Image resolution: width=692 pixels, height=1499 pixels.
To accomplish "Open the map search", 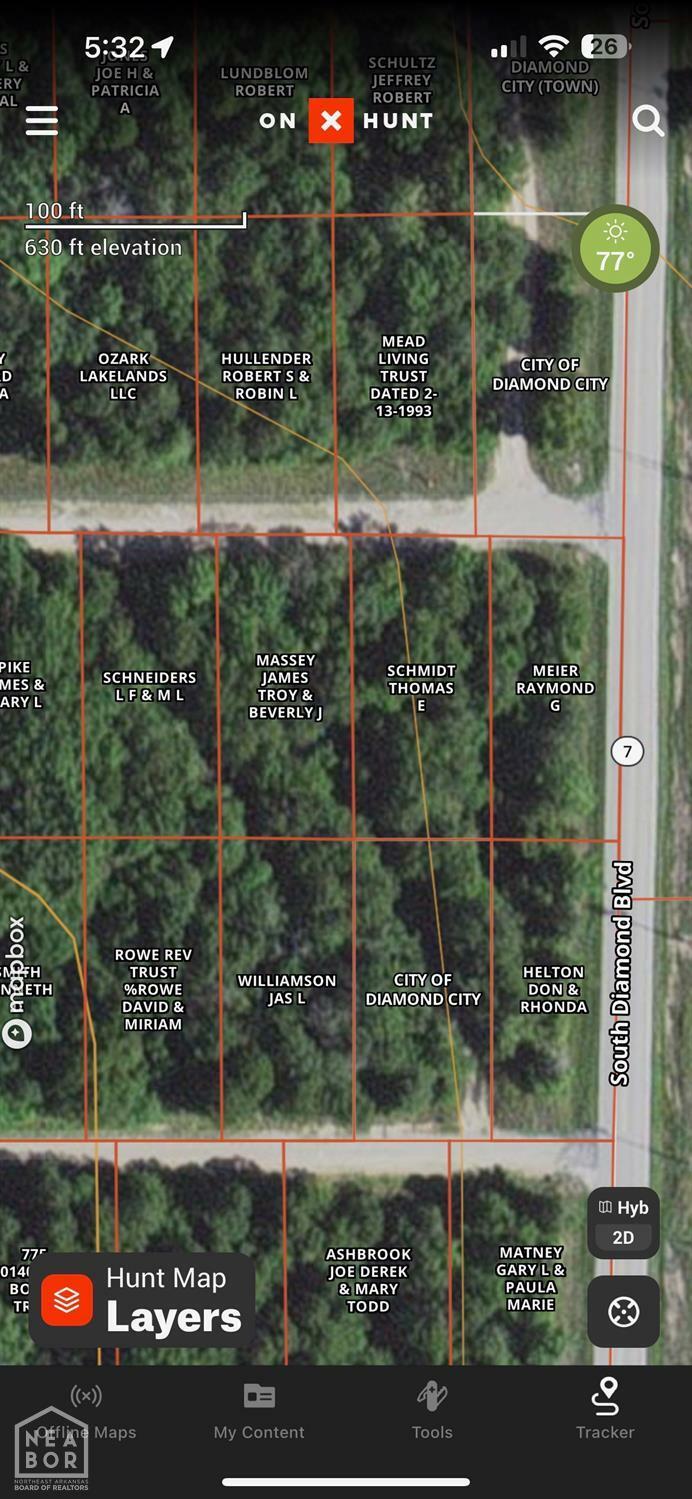I will pyautogui.click(x=648, y=121).
